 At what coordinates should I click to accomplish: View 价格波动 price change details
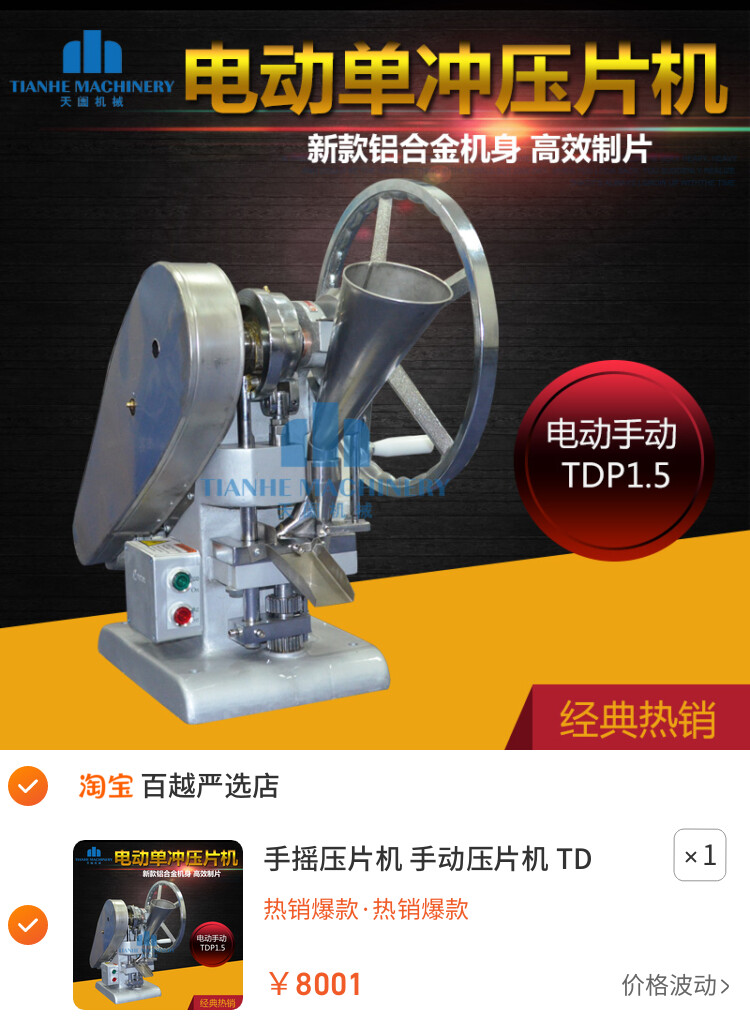coord(676,985)
